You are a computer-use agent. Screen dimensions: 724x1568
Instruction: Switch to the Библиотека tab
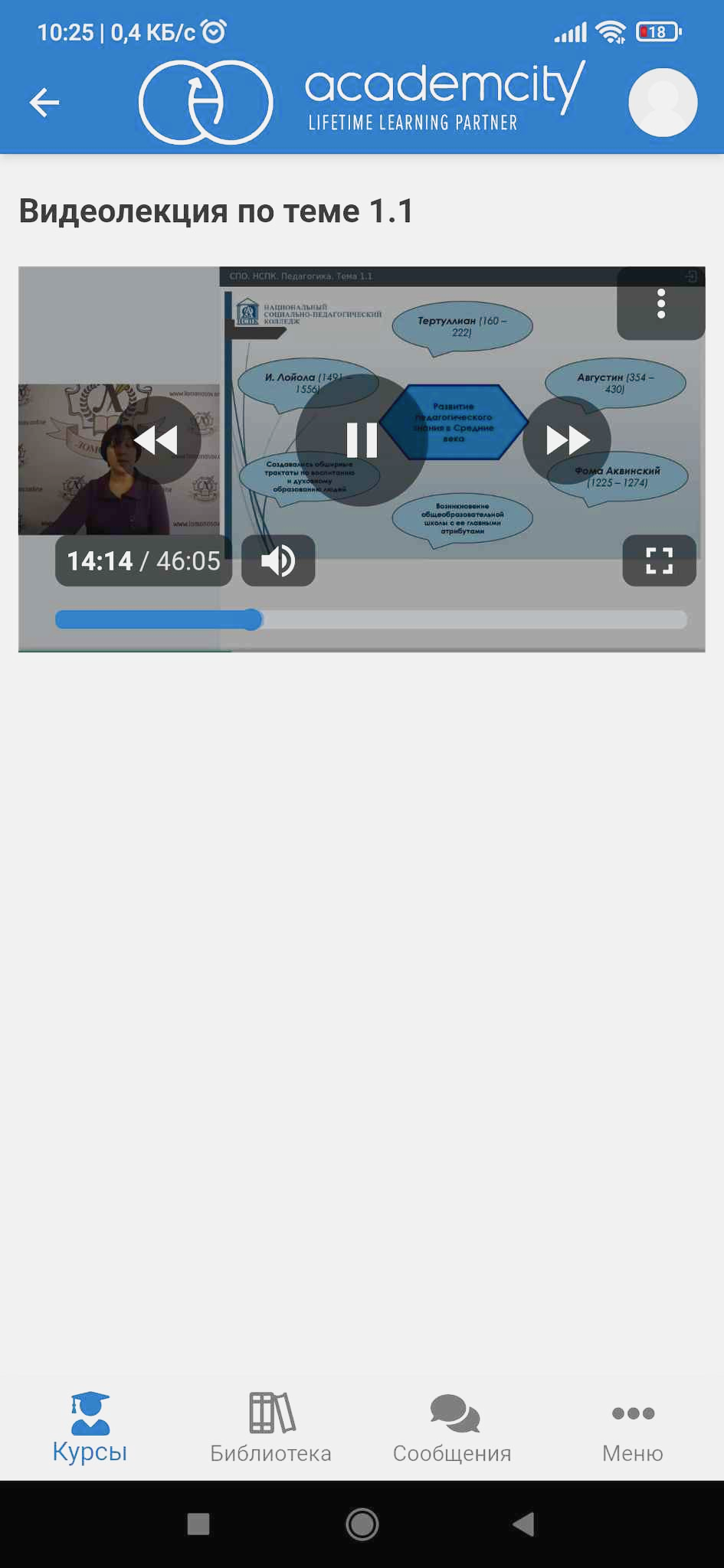[271, 1429]
